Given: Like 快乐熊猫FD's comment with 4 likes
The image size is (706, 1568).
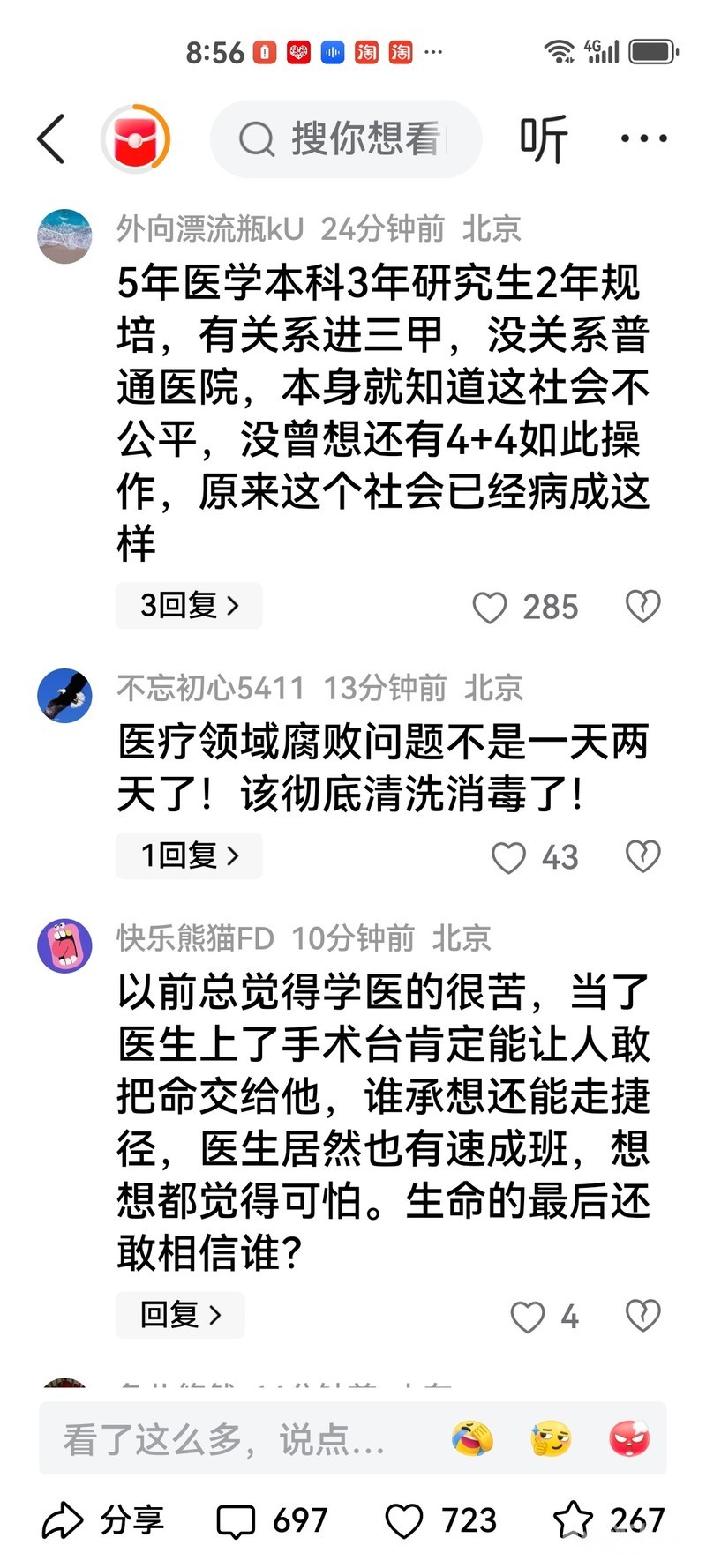Looking at the screenshot, I should pos(528,1317).
